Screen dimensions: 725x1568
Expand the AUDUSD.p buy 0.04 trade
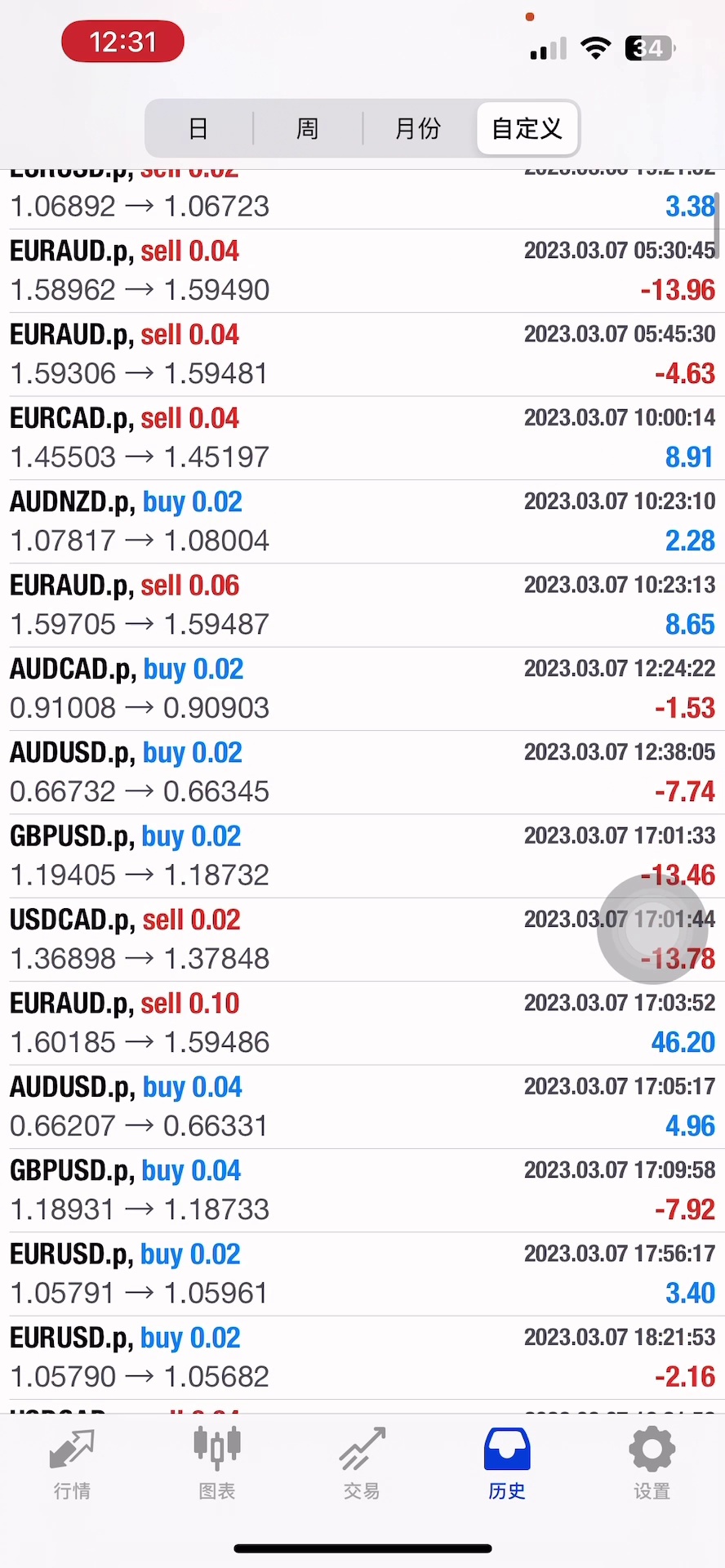(x=362, y=1107)
